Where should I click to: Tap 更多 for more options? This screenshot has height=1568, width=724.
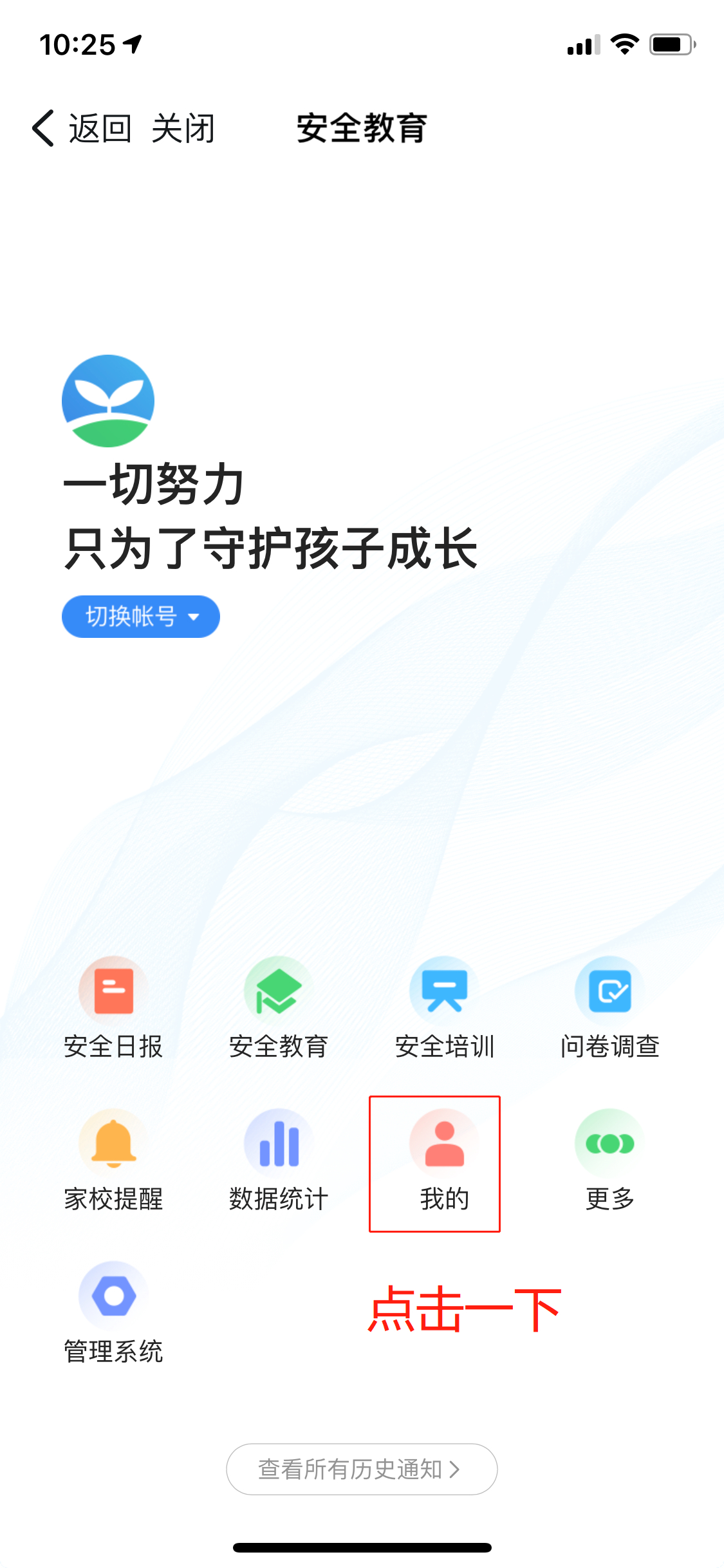[609, 1160]
